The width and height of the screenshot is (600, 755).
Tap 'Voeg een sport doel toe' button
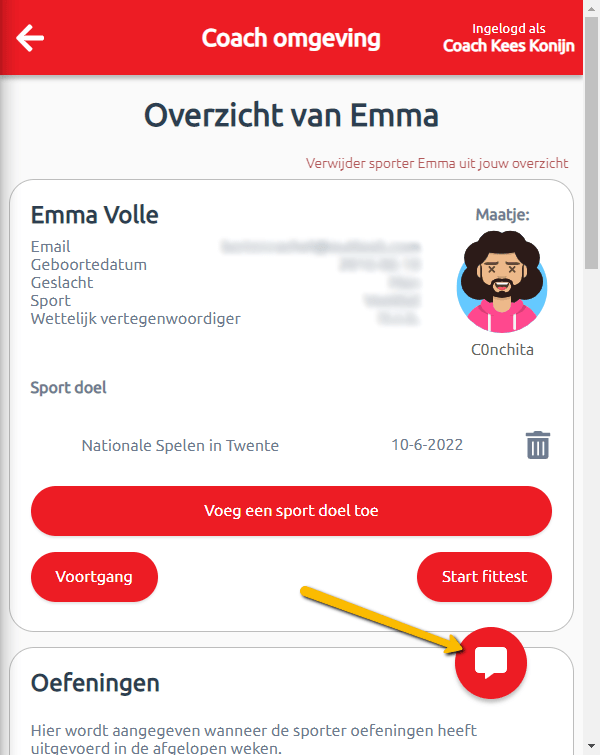291,511
